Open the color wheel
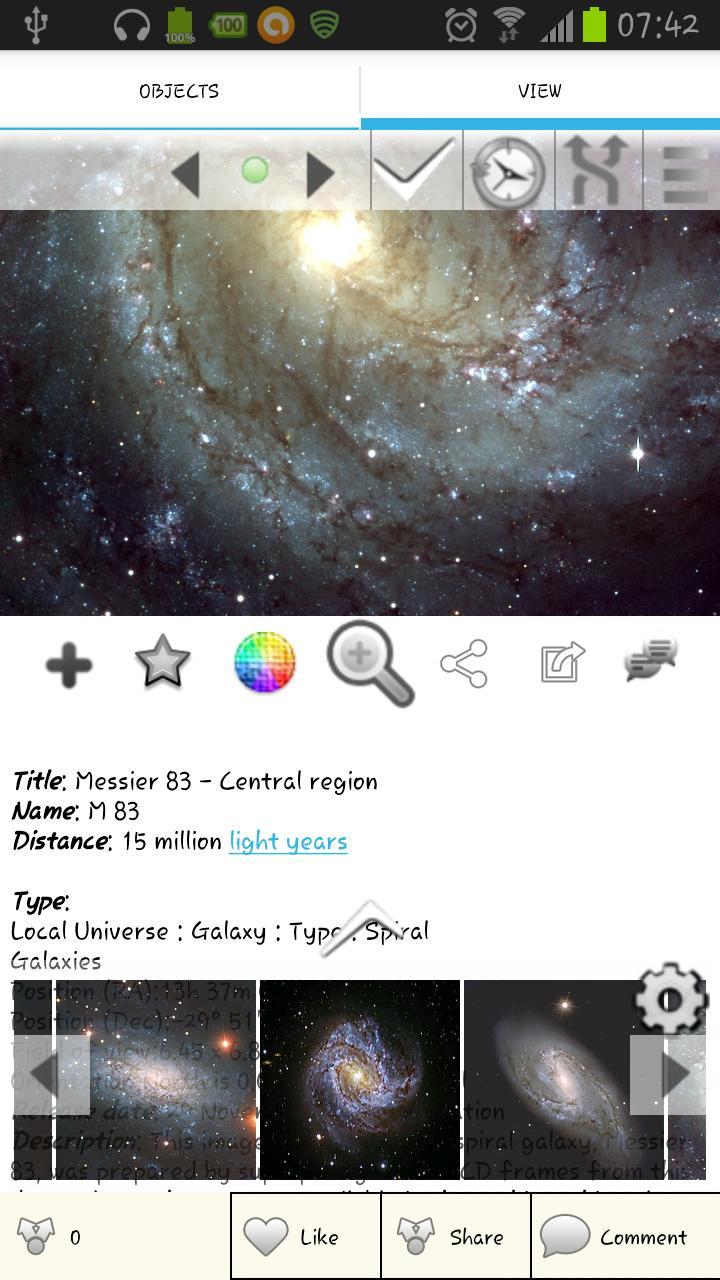Image resolution: width=720 pixels, height=1280 pixels. [265, 662]
